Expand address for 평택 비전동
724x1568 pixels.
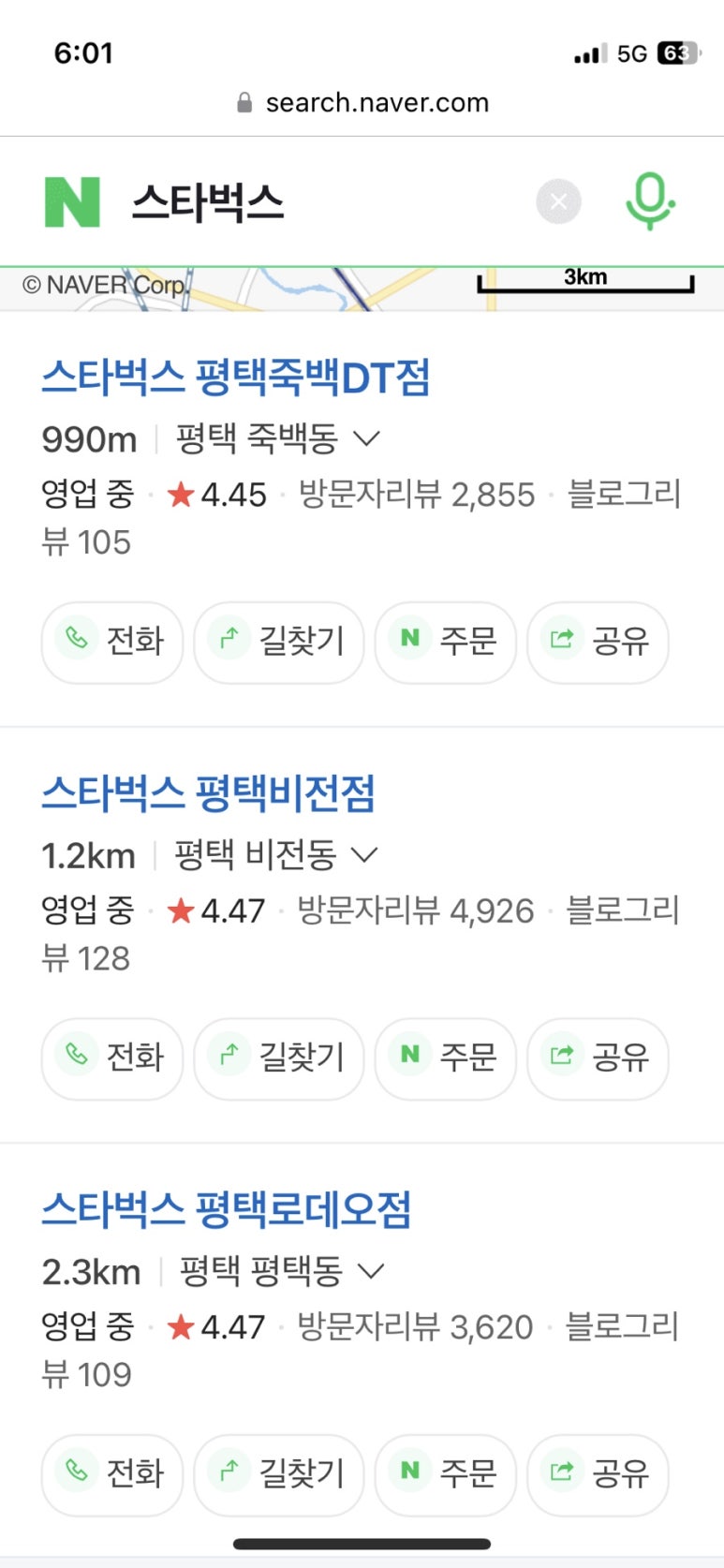(x=364, y=854)
